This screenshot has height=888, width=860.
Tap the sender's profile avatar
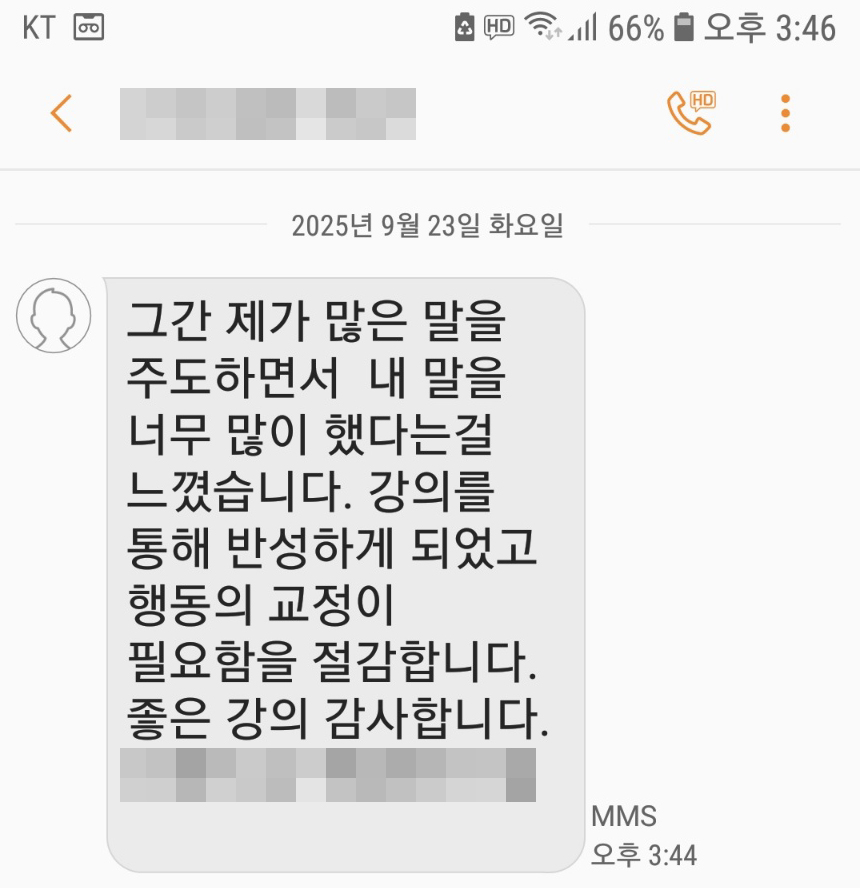coord(54,316)
